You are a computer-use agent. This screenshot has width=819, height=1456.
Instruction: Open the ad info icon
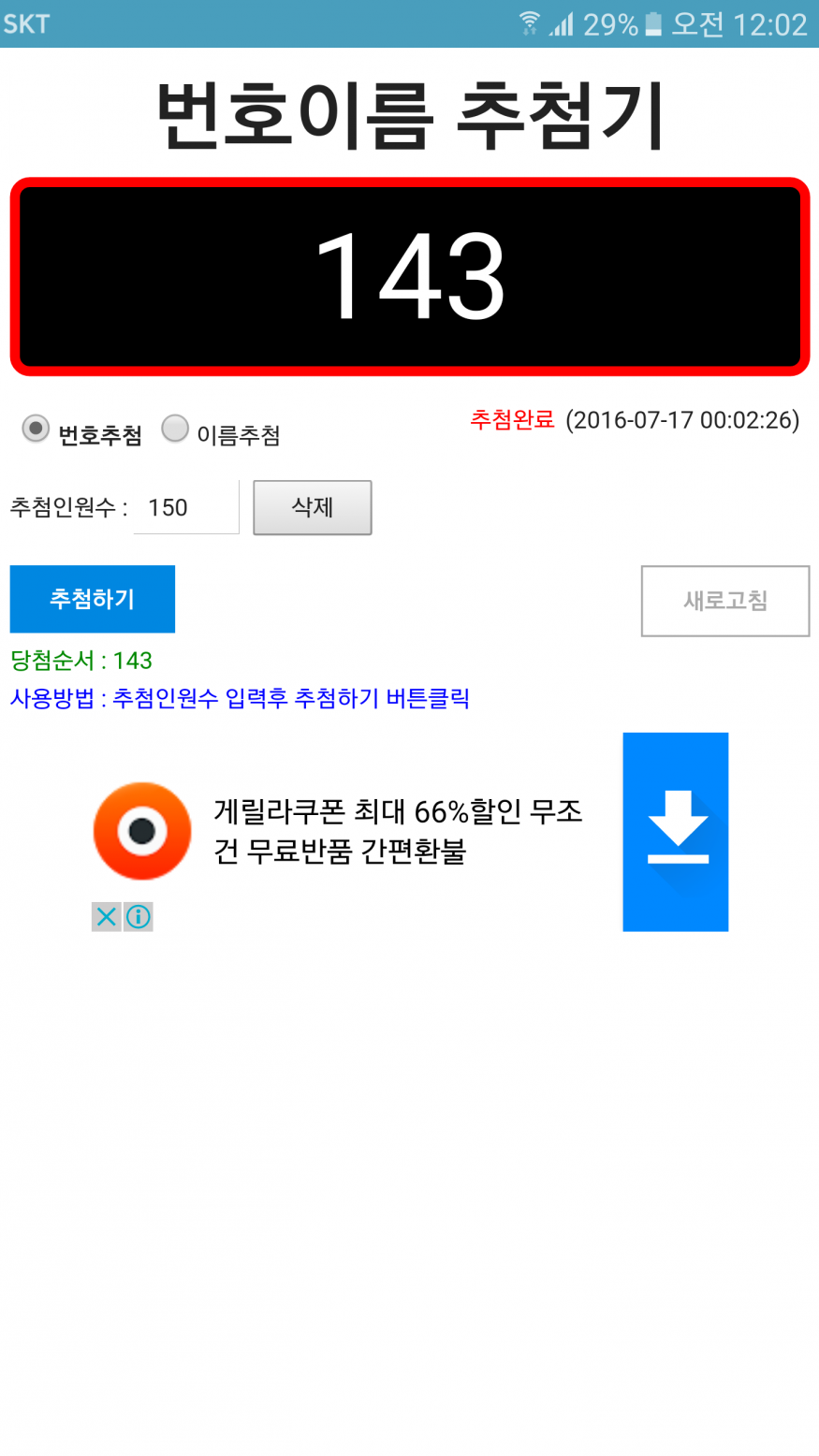pyautogui.click(x=139, y=917)
